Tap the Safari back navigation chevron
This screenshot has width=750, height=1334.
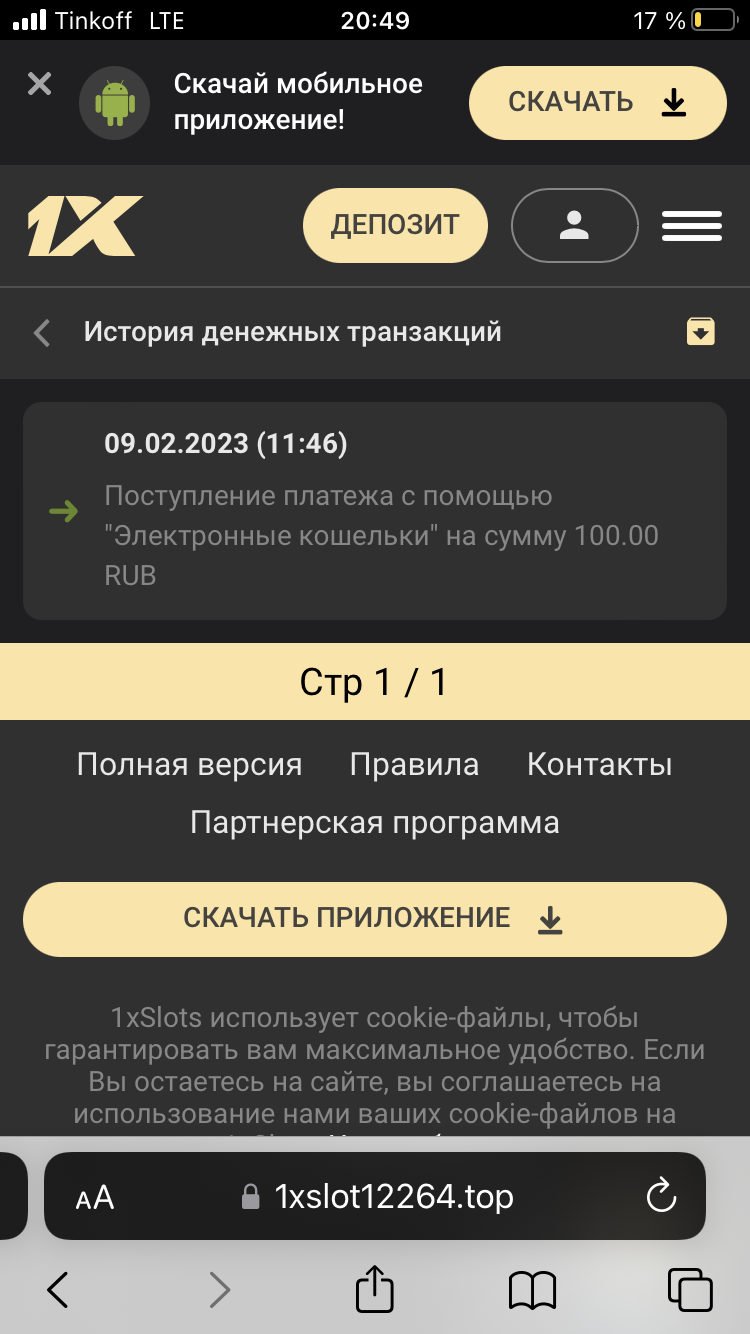pos(56,1290)
